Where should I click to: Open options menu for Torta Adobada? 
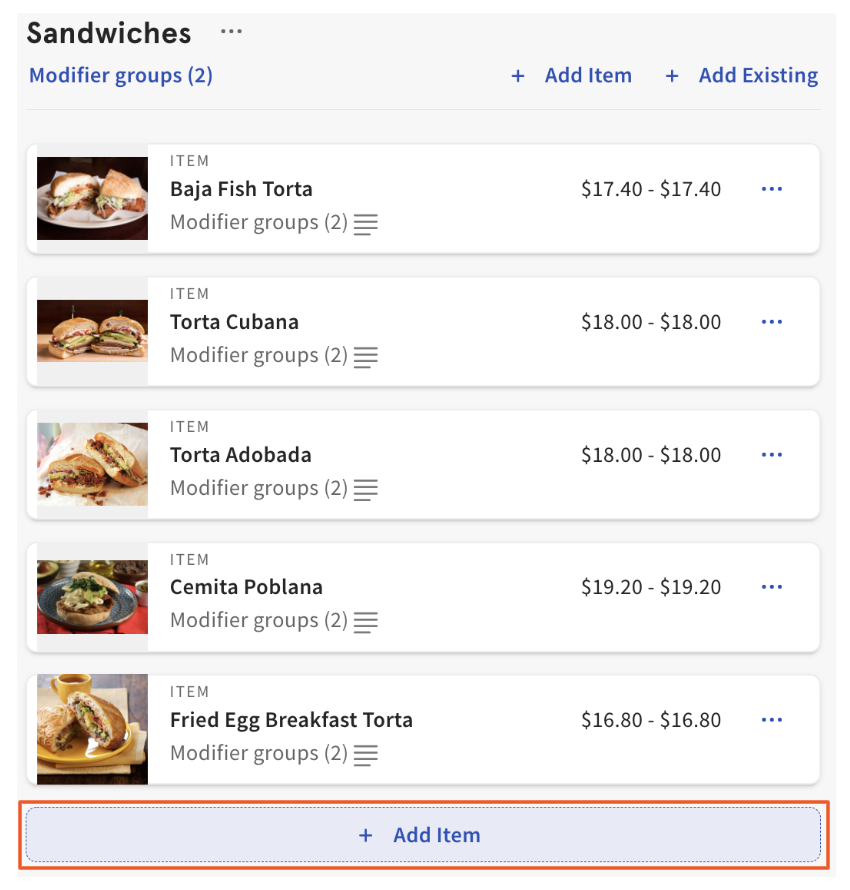pos(771,454)
